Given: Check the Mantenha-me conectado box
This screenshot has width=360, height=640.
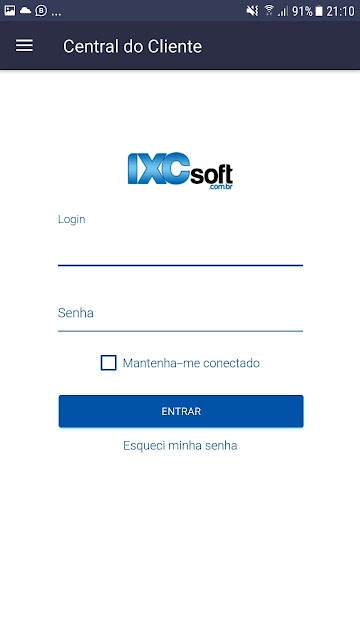Looking at the screenshot, I should (x=109, y=363).
